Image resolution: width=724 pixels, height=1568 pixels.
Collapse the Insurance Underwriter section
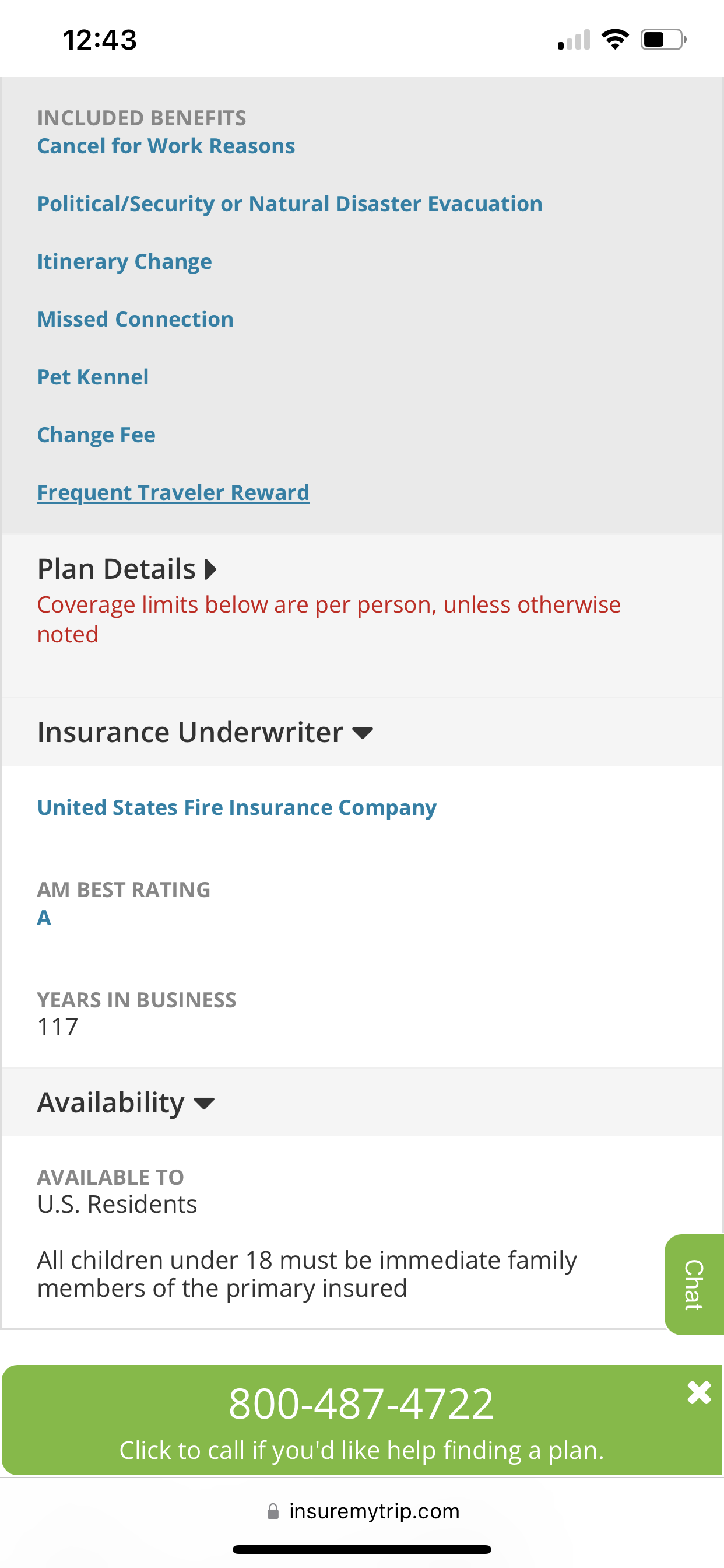click(205, 732)
